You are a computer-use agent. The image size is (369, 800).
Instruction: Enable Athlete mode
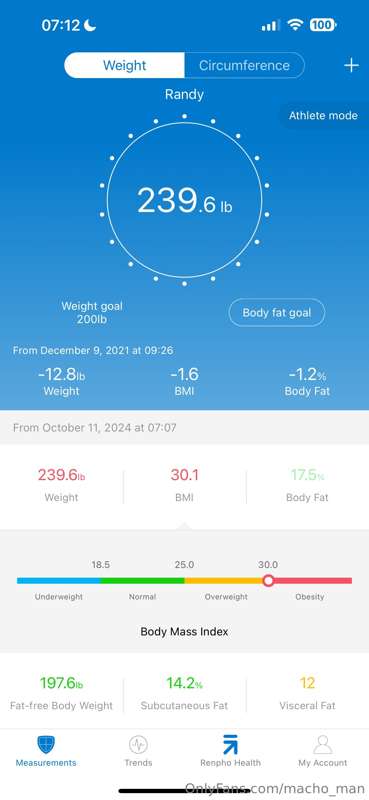(x=323, y=115)
